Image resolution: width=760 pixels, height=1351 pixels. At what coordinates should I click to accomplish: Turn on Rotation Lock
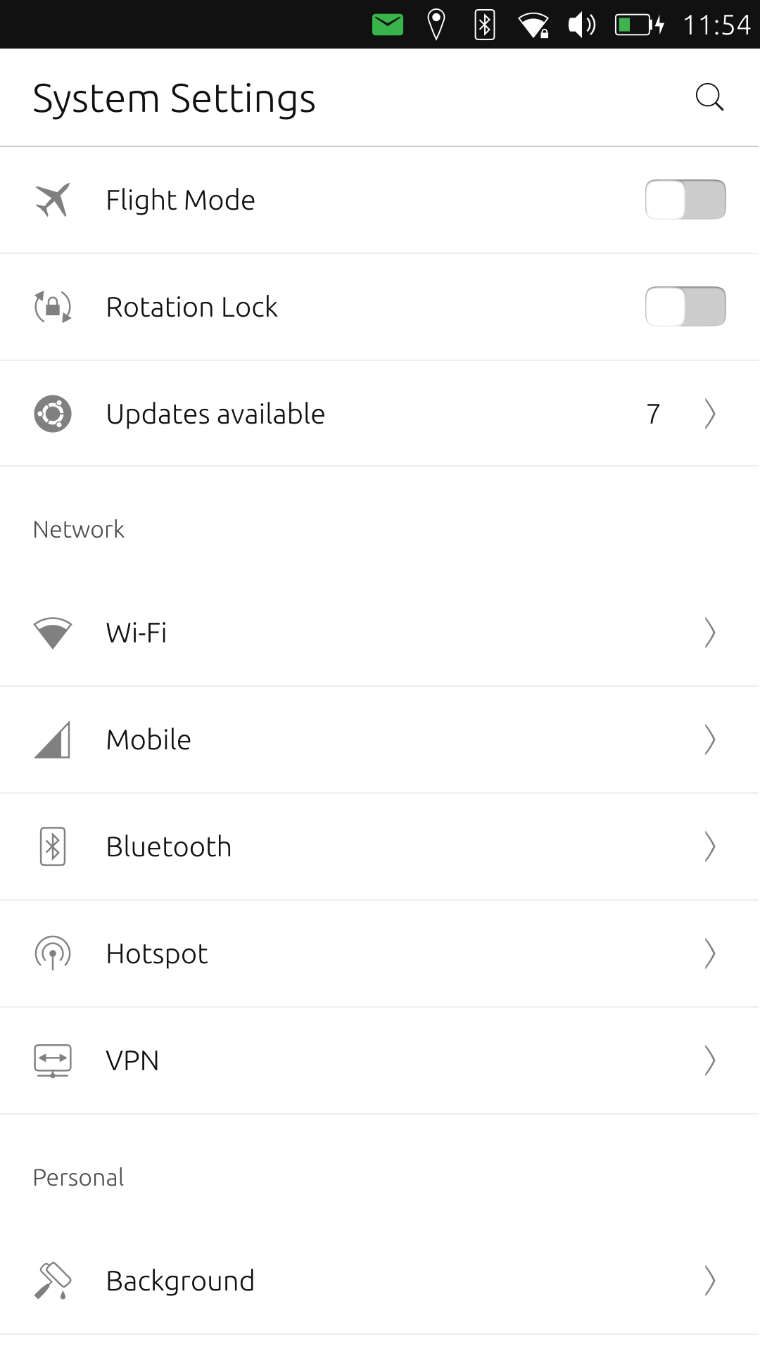point(685,307)
